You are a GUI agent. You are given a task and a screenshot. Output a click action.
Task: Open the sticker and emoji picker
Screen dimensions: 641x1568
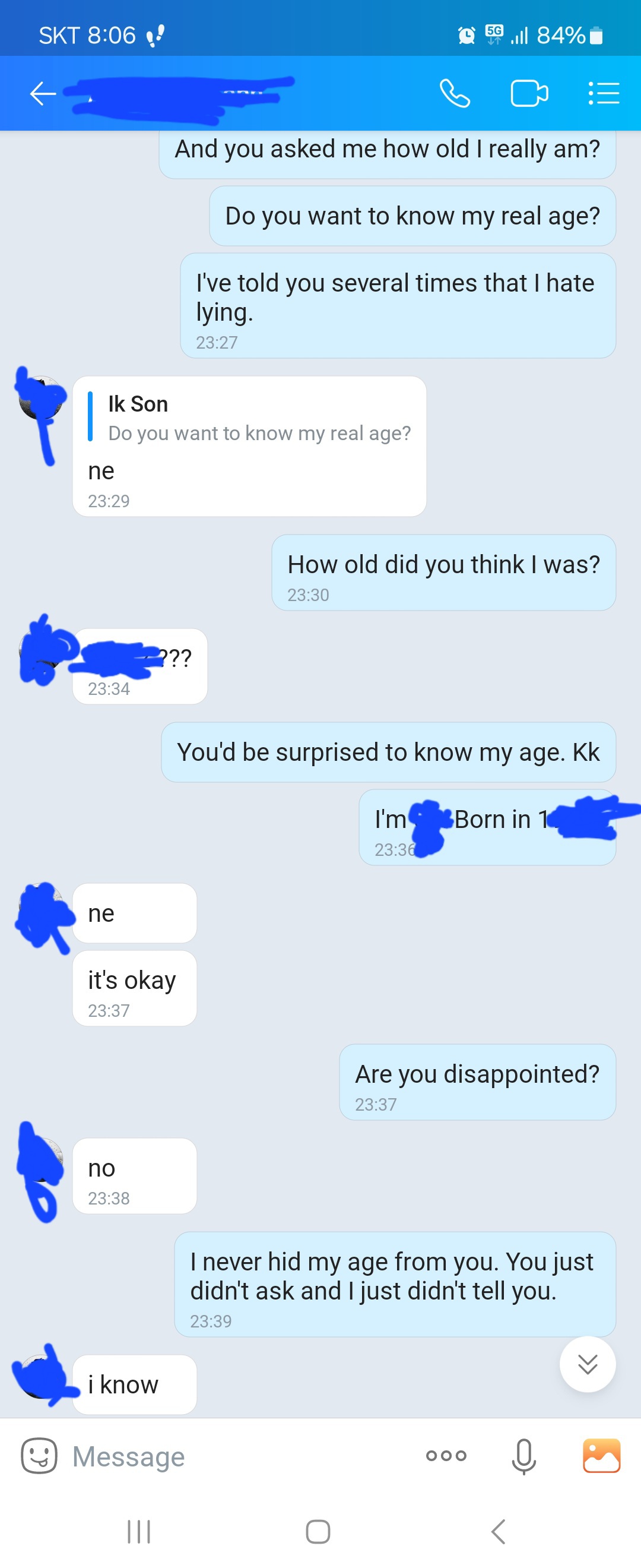(x=39, y=1456)
